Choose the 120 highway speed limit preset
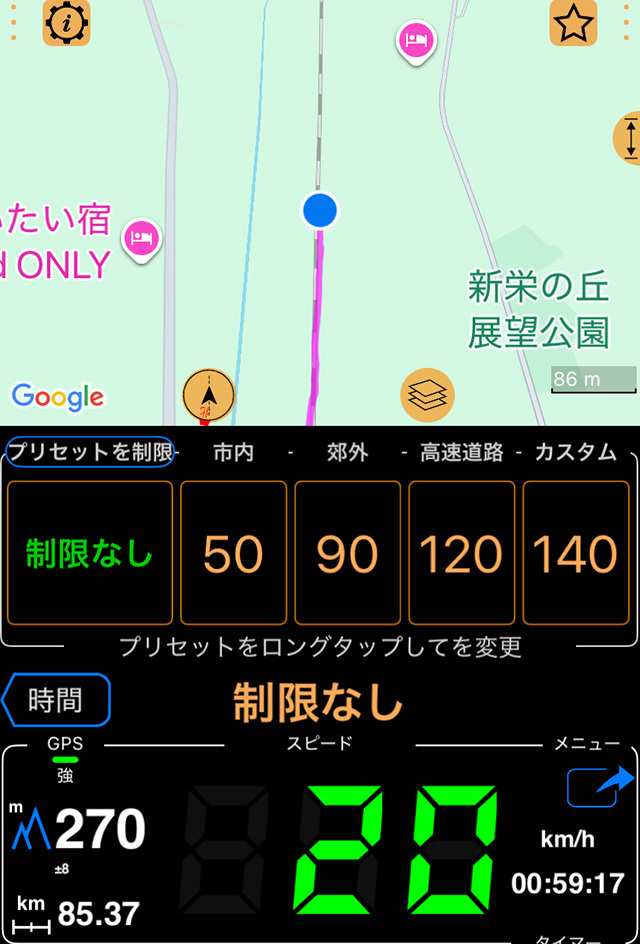 462,553
